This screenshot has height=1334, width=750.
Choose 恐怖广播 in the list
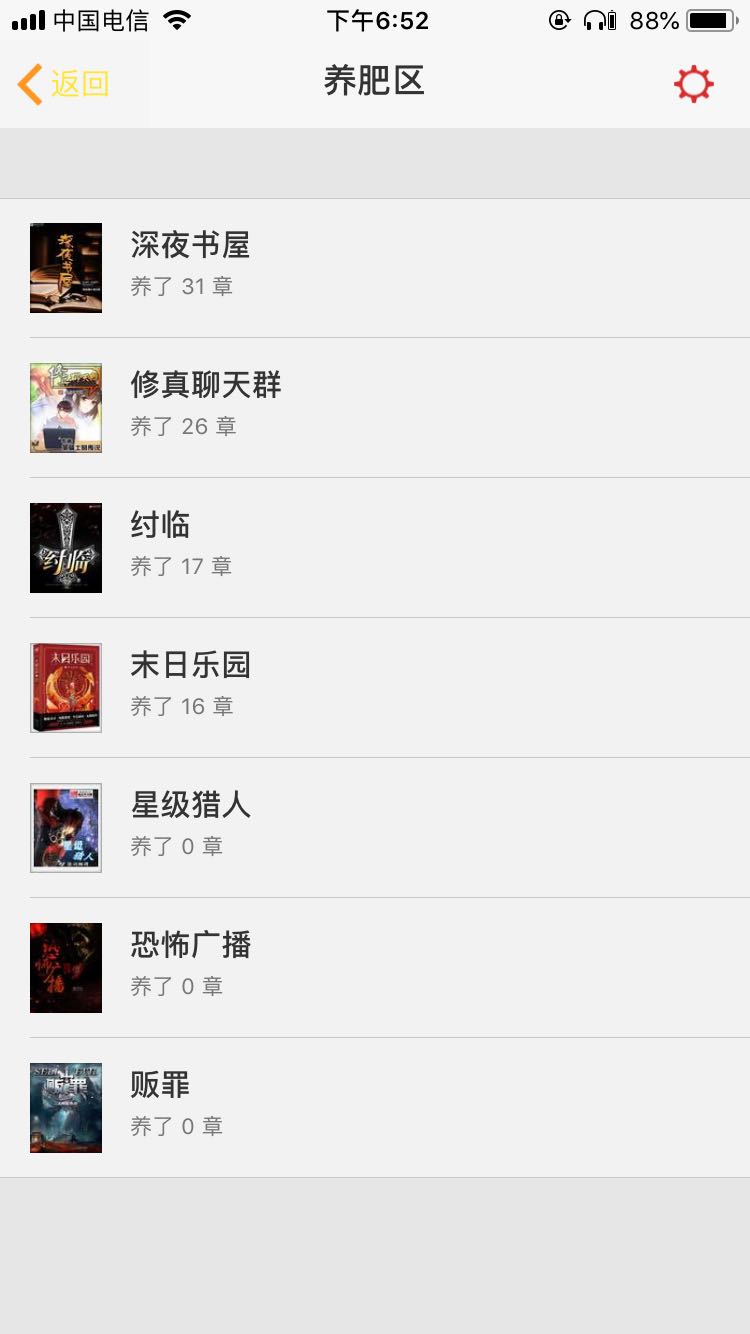[375, 968]
